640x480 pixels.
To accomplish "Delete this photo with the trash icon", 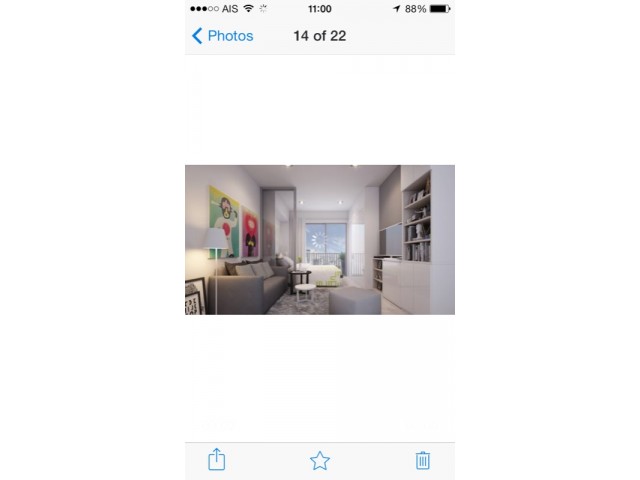I will click(x=423, y=460).
